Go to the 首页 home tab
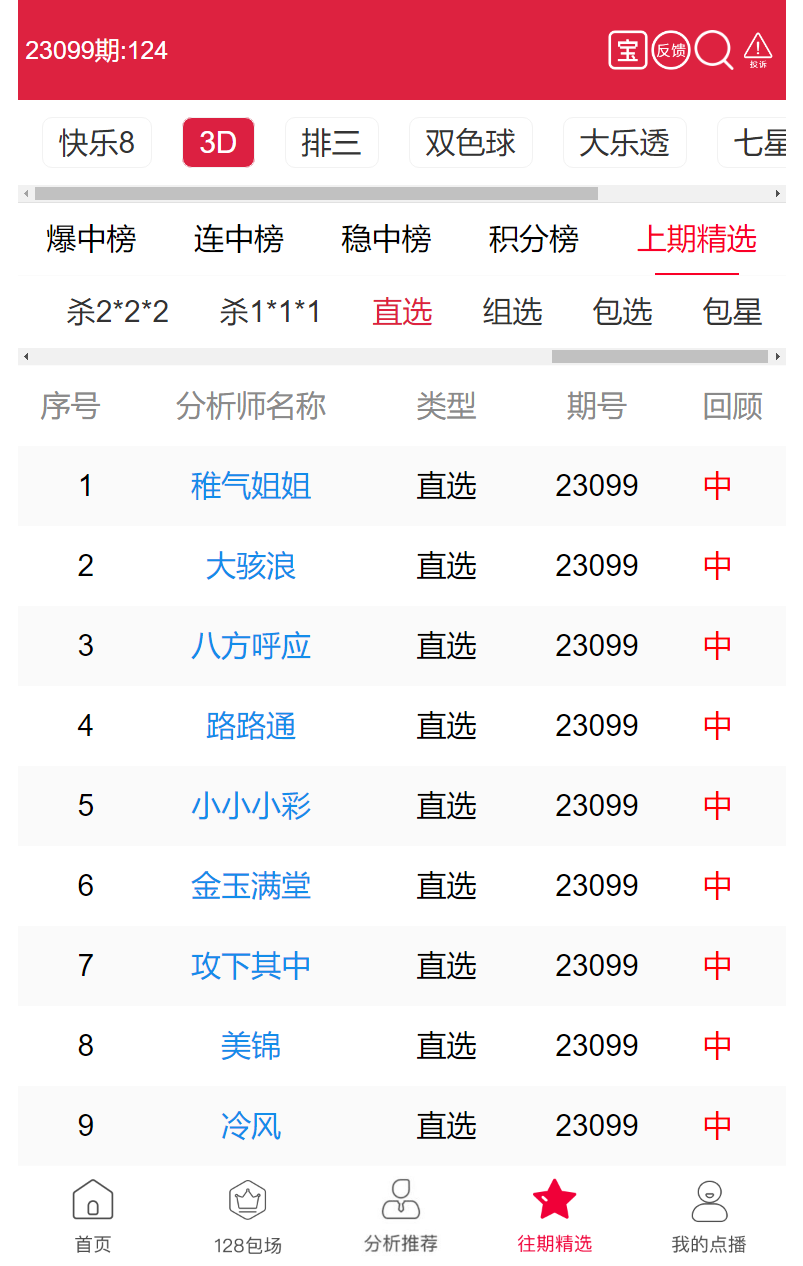Viewport: 803px width, 1266px height. (93, 1216)
